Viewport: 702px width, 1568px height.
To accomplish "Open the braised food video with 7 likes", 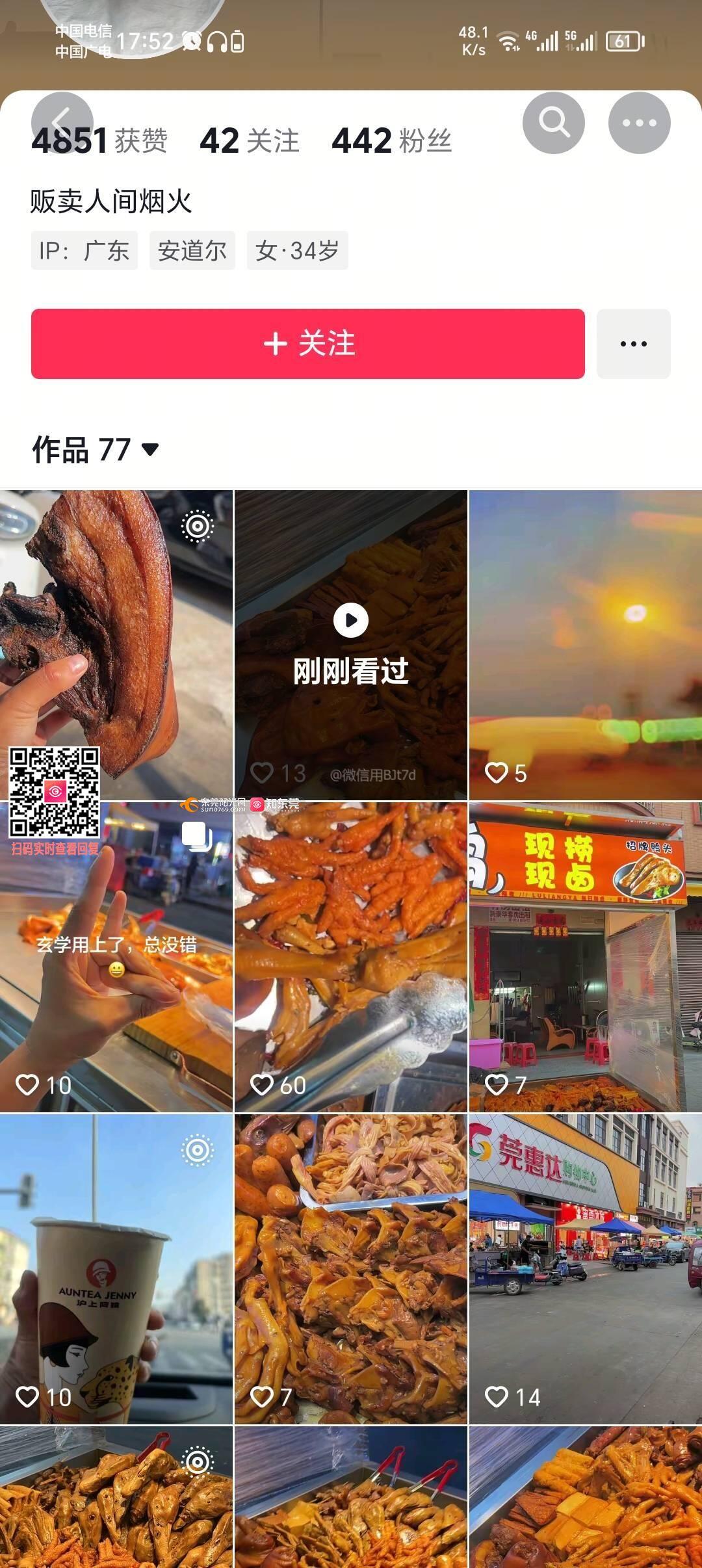I will coord(350,1268).
